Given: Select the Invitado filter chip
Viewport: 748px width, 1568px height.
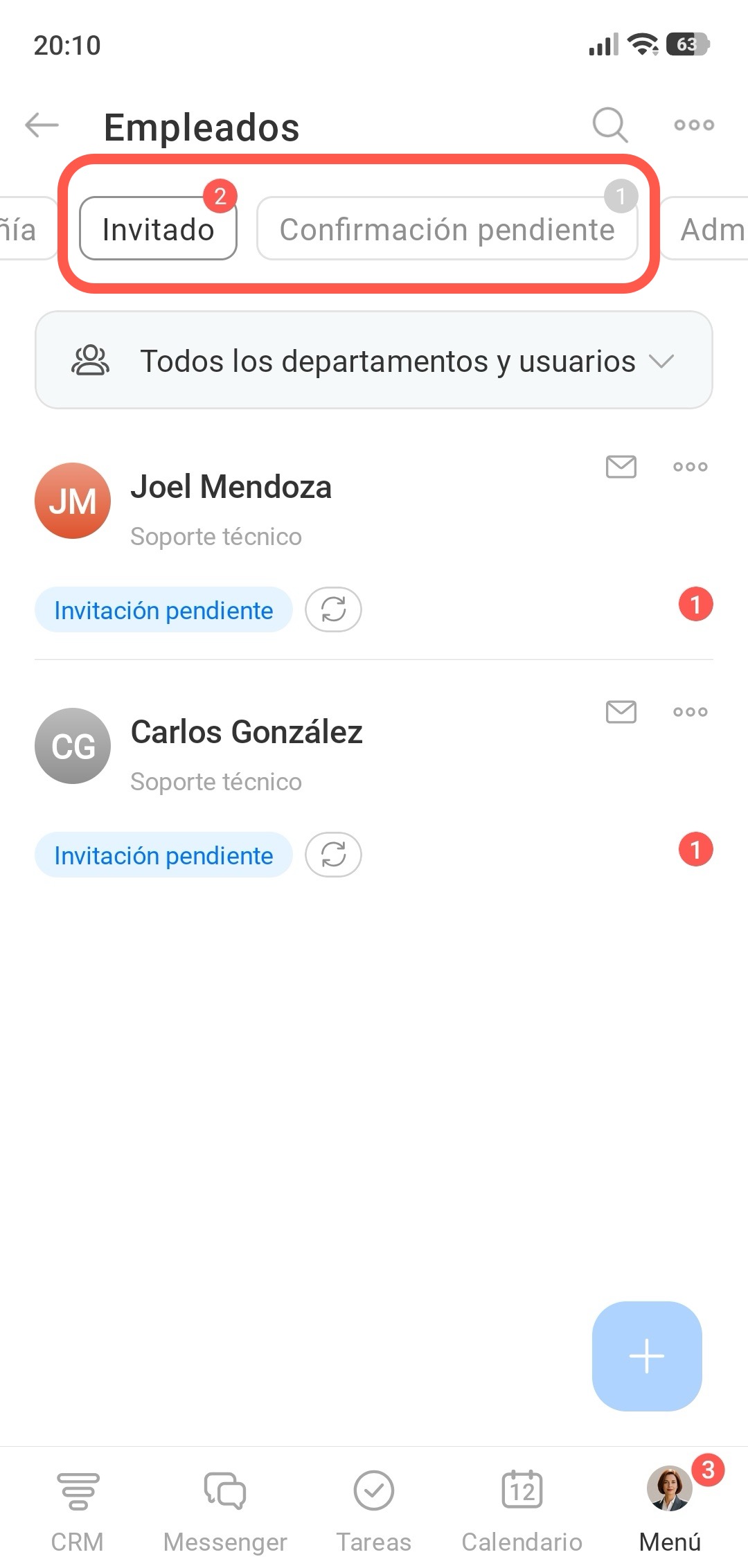Looking at the screenshot, I should pyautogui.click(x=158, y=229).
